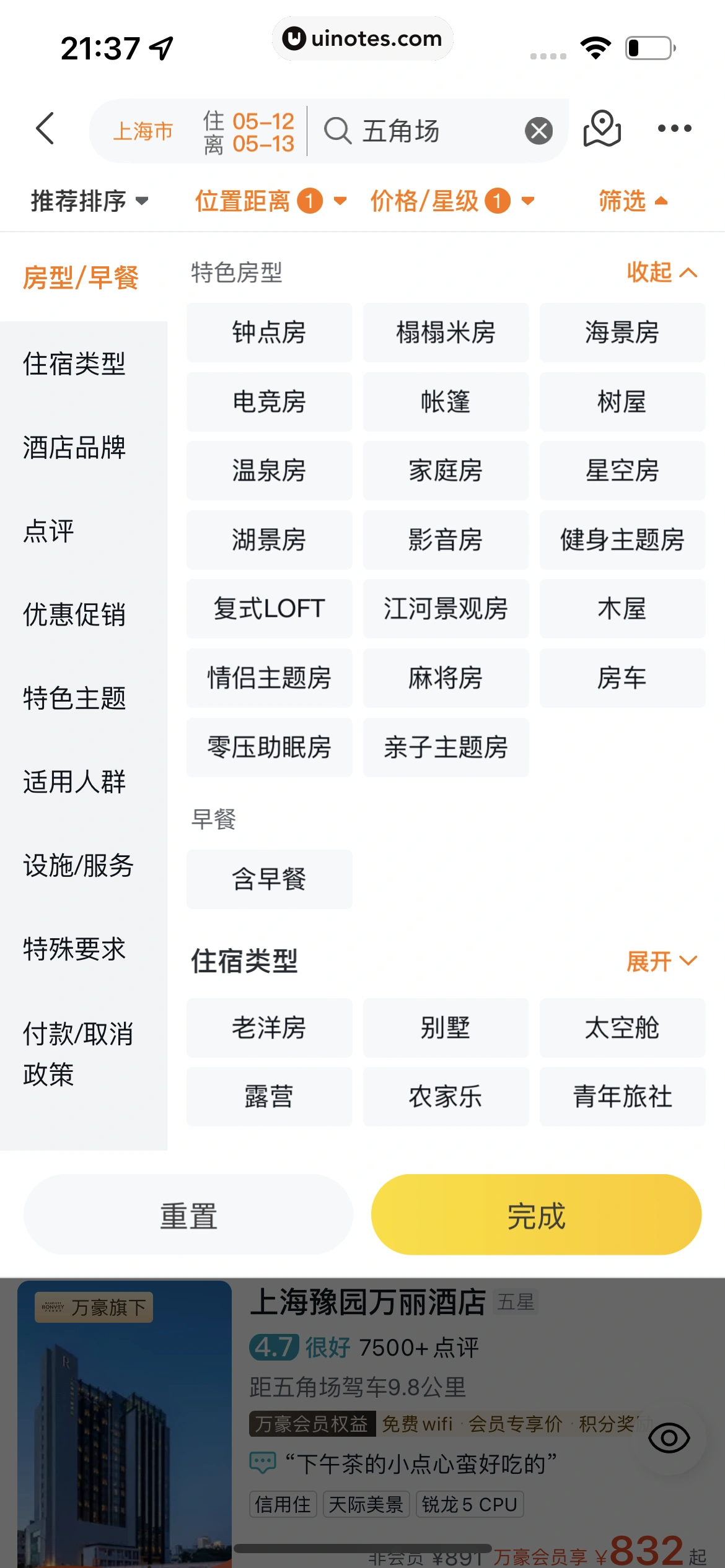725x1568 pixels.
Task: Change the 05-12 to 05-13 stay dates
Action: tap(249, 132)
